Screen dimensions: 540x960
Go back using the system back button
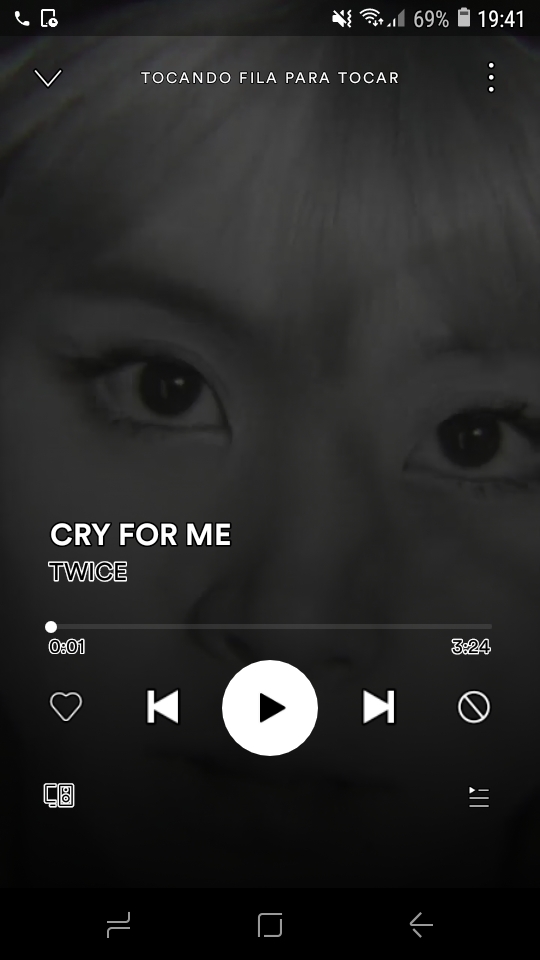point(421,924)
